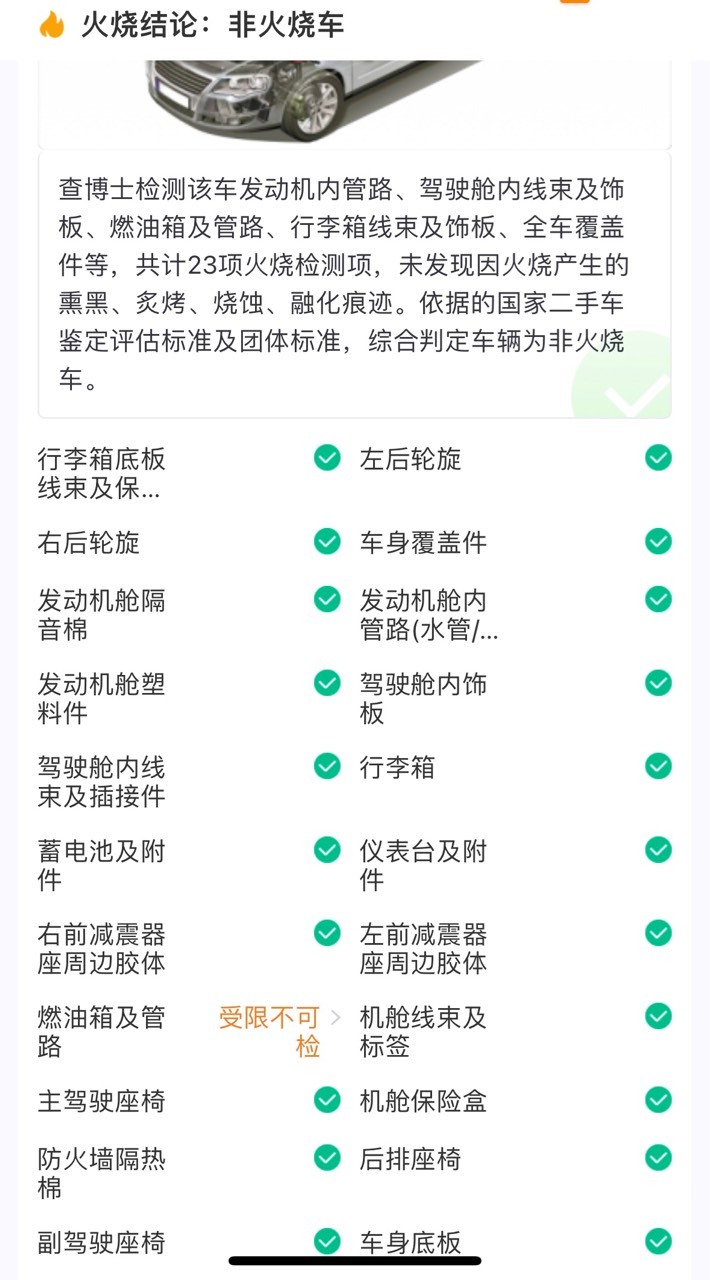Image resolution: width=710 pixels, height=1280 pixels.
Task: Open 受限不可检 details for 燃油箱及管路
Action: pos(280,1032)
